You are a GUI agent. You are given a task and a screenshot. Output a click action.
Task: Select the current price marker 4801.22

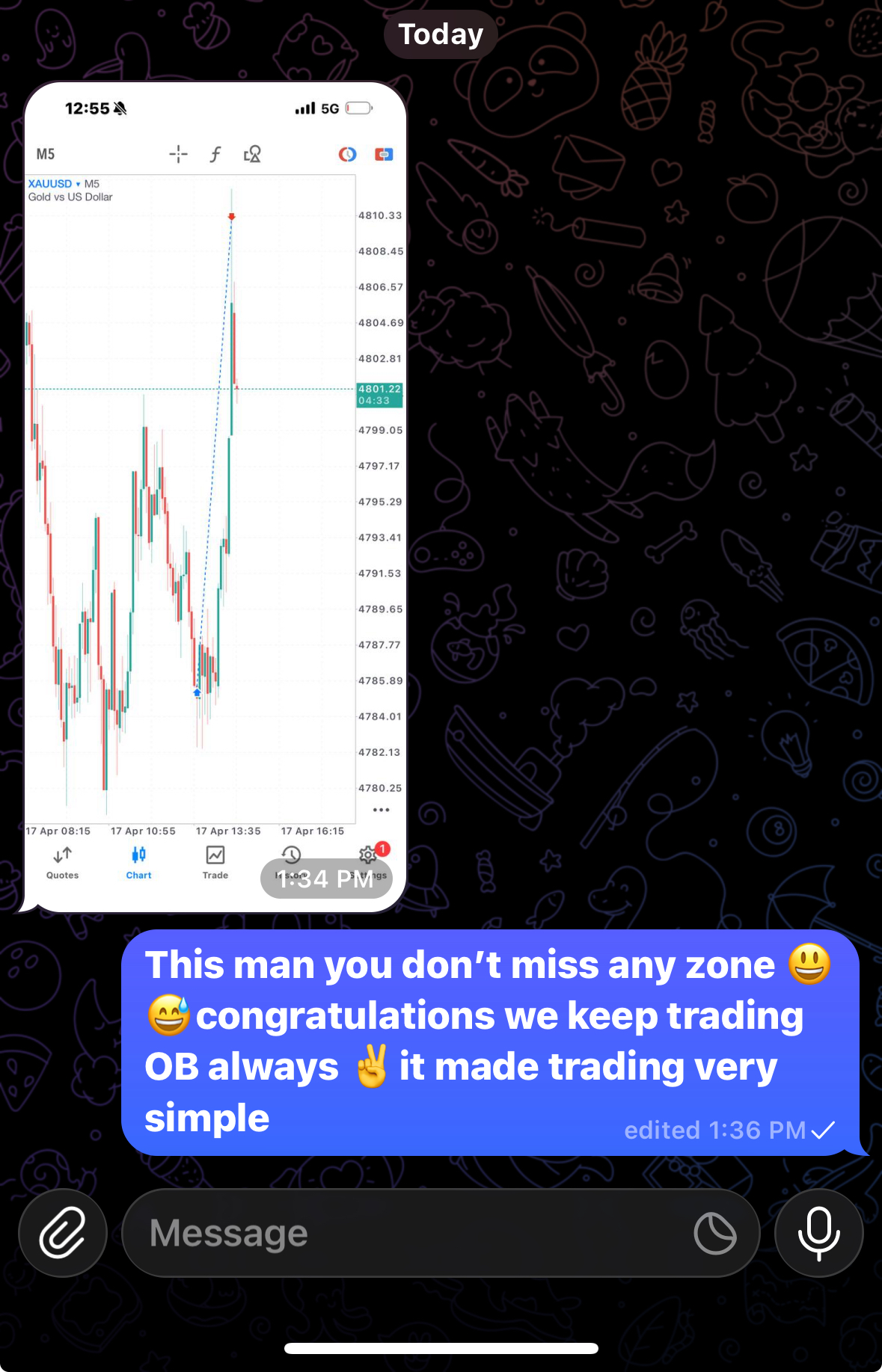[379, 394]
